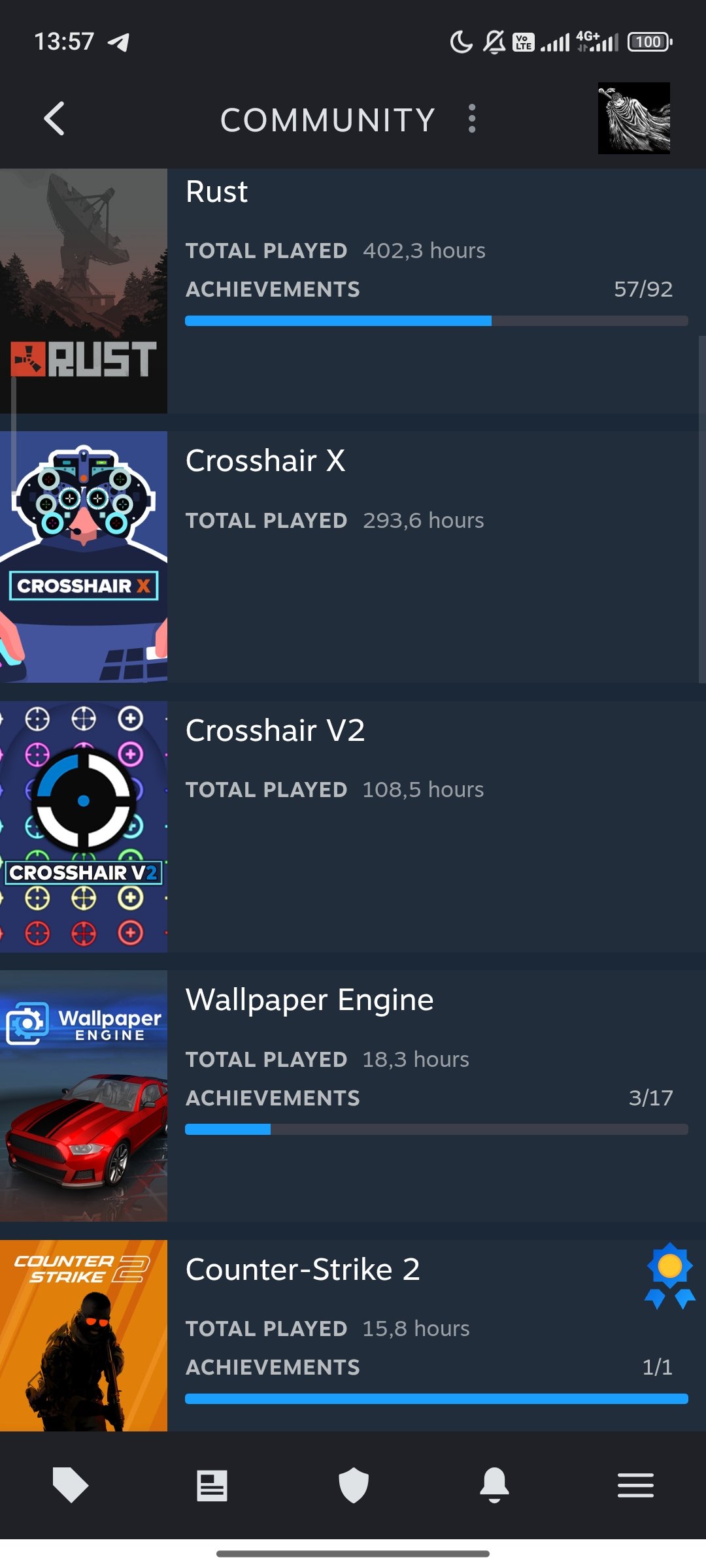Switch to the Store tag tab
The width and height of the screenshot is (706, 1568).
[71, 1486]
